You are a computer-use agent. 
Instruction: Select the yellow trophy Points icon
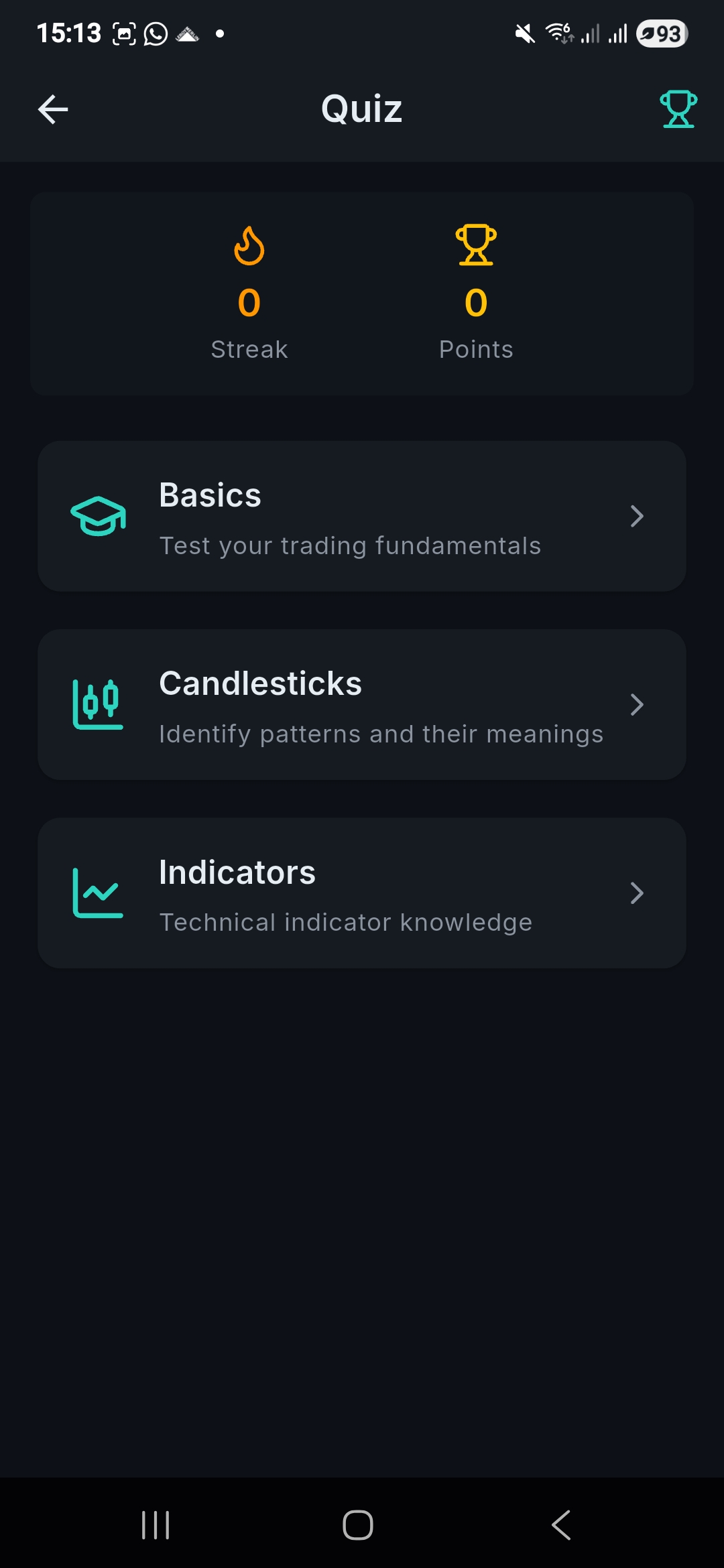point(476,245)
